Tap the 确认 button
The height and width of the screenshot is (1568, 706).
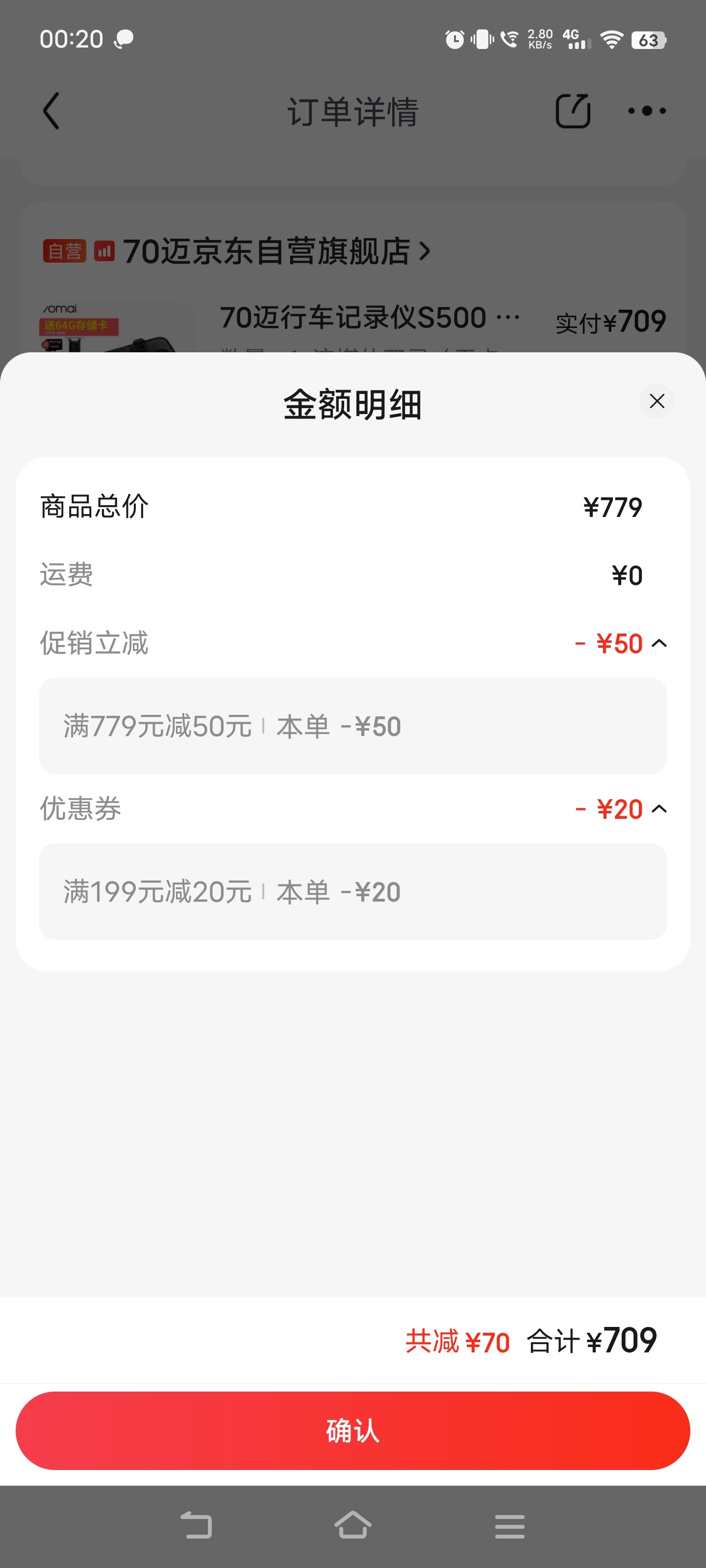click(353, 1430)
